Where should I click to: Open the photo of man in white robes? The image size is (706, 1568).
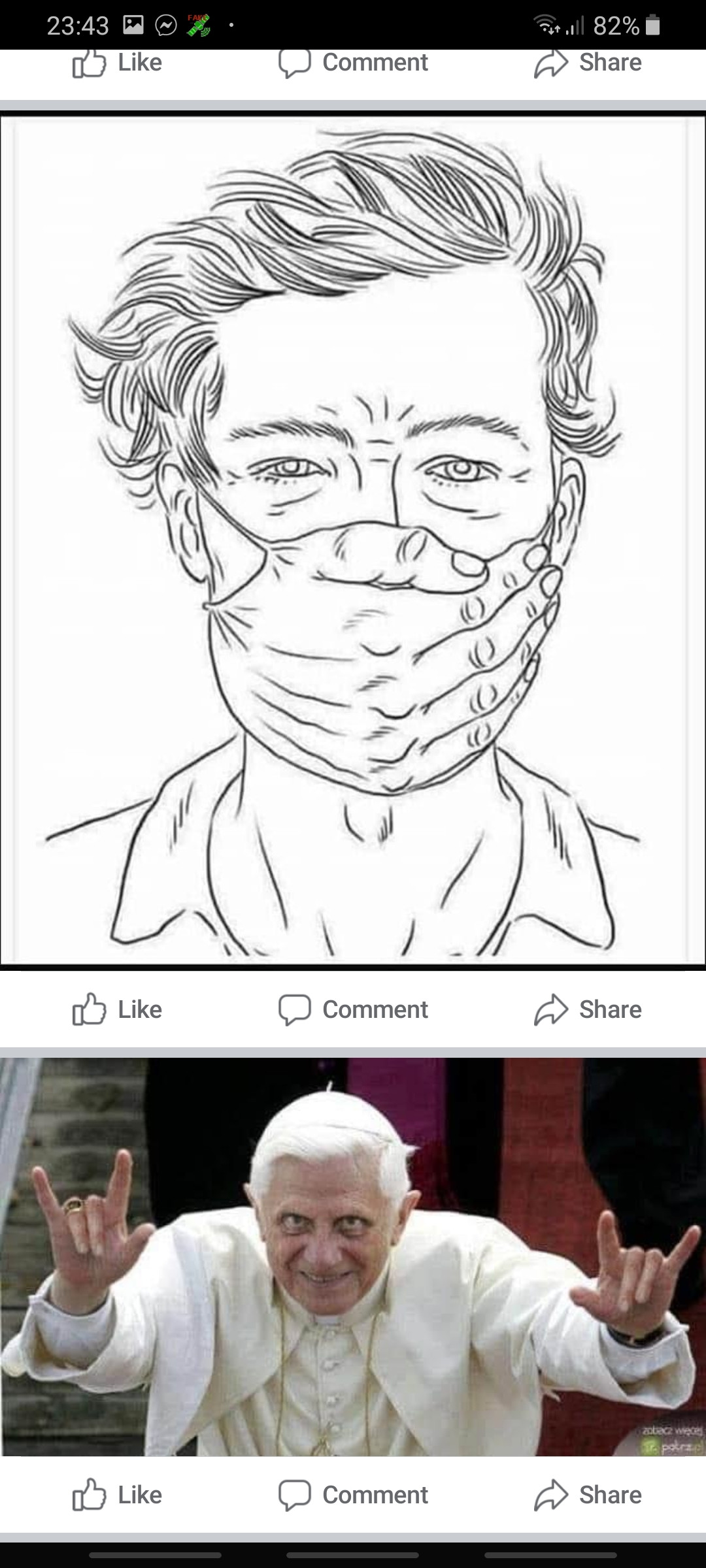click(353, 1258)
